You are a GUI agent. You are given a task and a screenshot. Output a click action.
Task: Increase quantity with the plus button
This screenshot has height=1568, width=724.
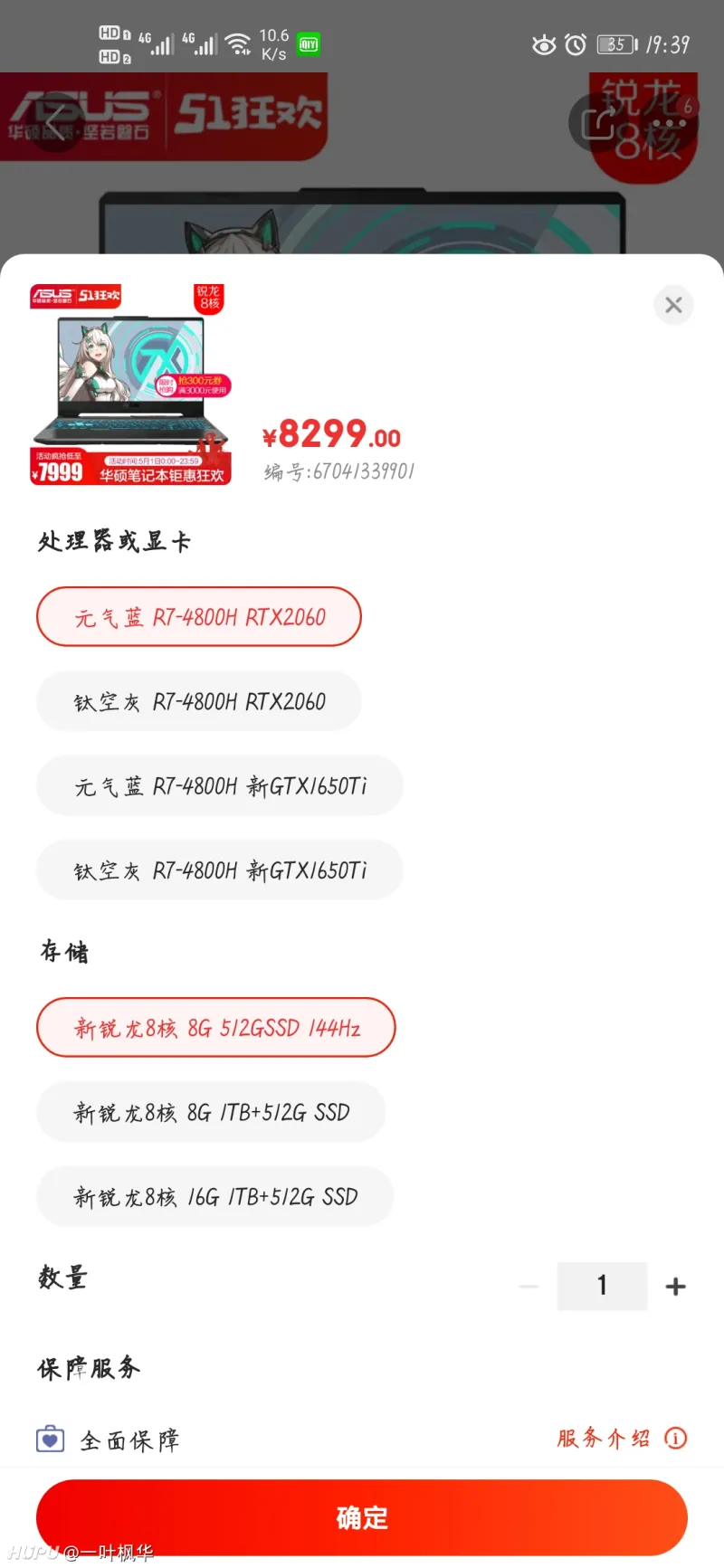click(x=675, y=1286)
